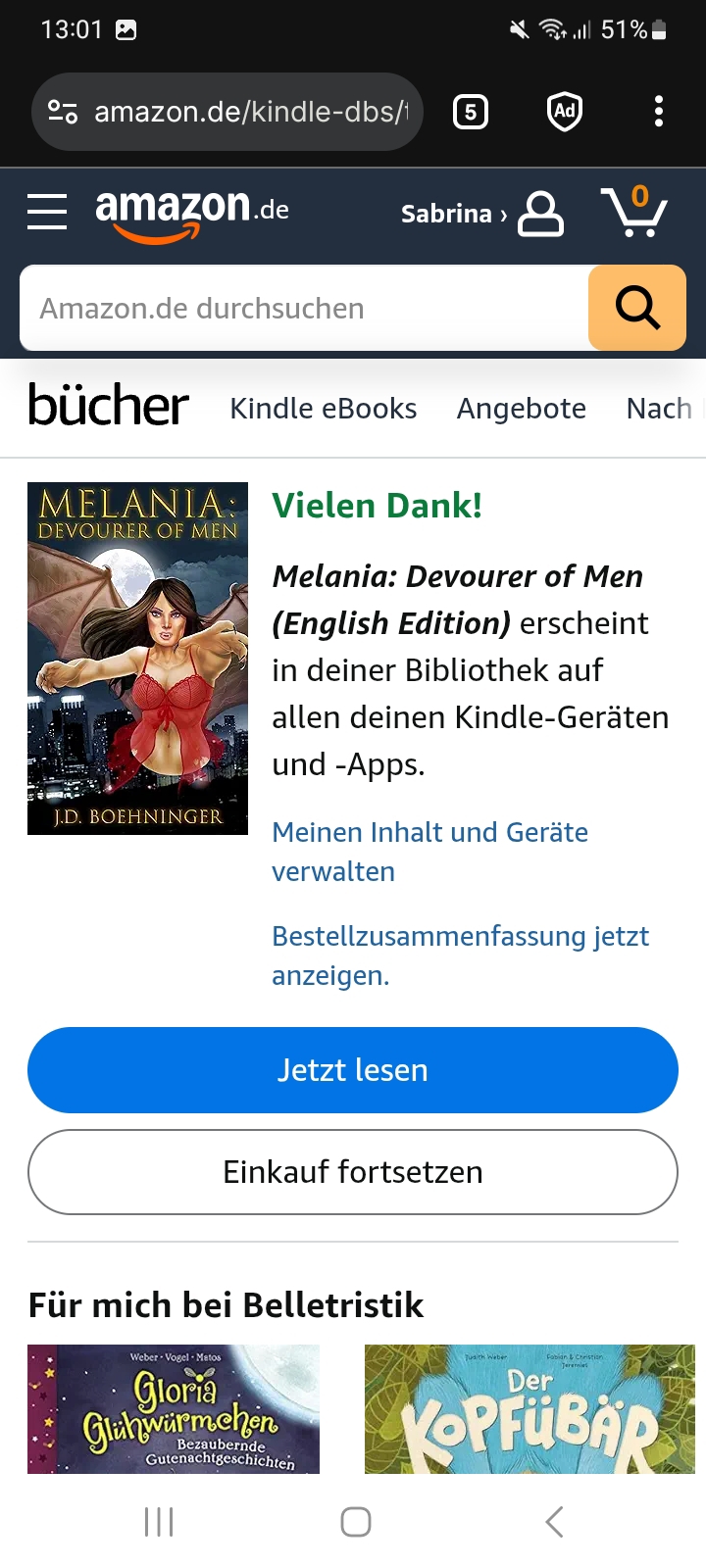Open Sabrina's account page
Screen dimensions: 706x1568
pos(480,213)
